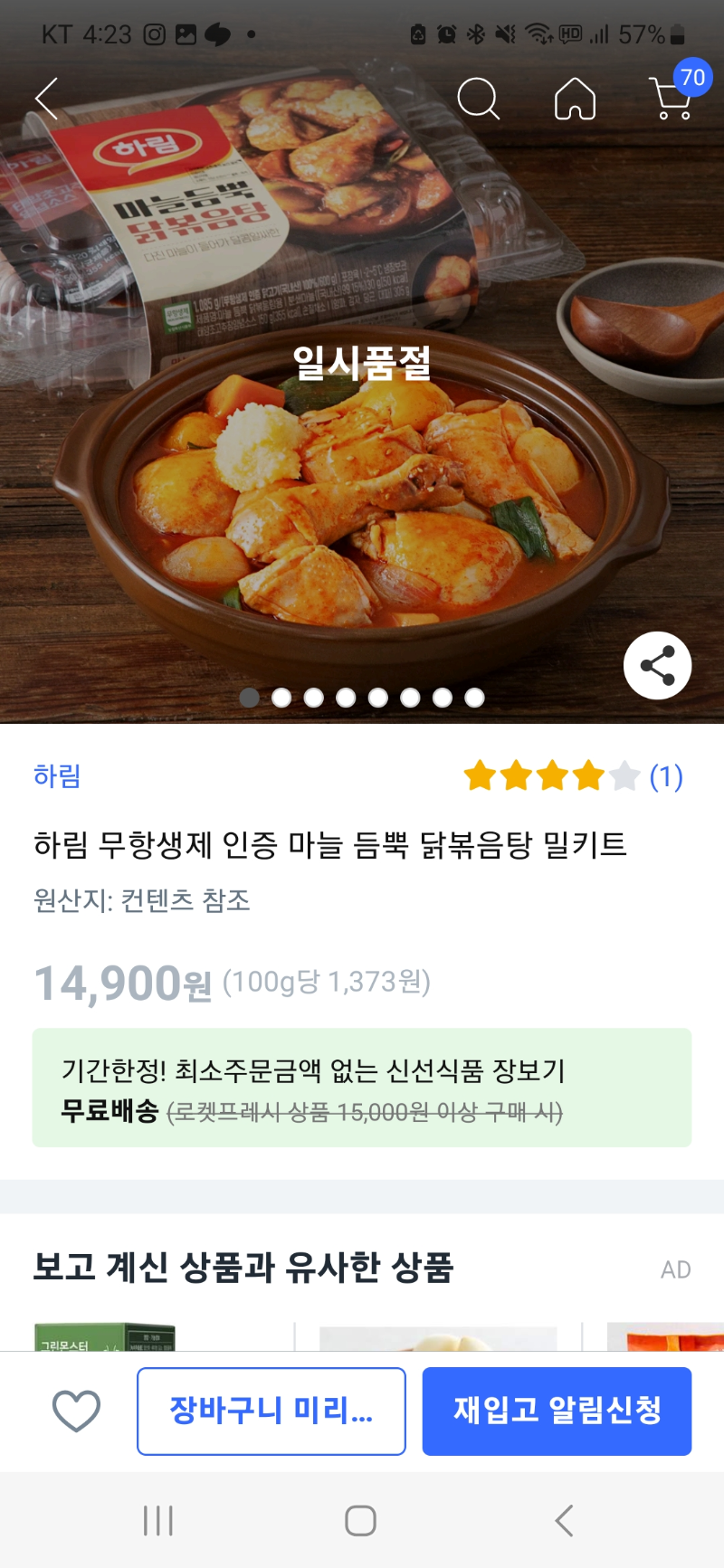
Task: Go back using the top-left back arrow
Action: 45,100
